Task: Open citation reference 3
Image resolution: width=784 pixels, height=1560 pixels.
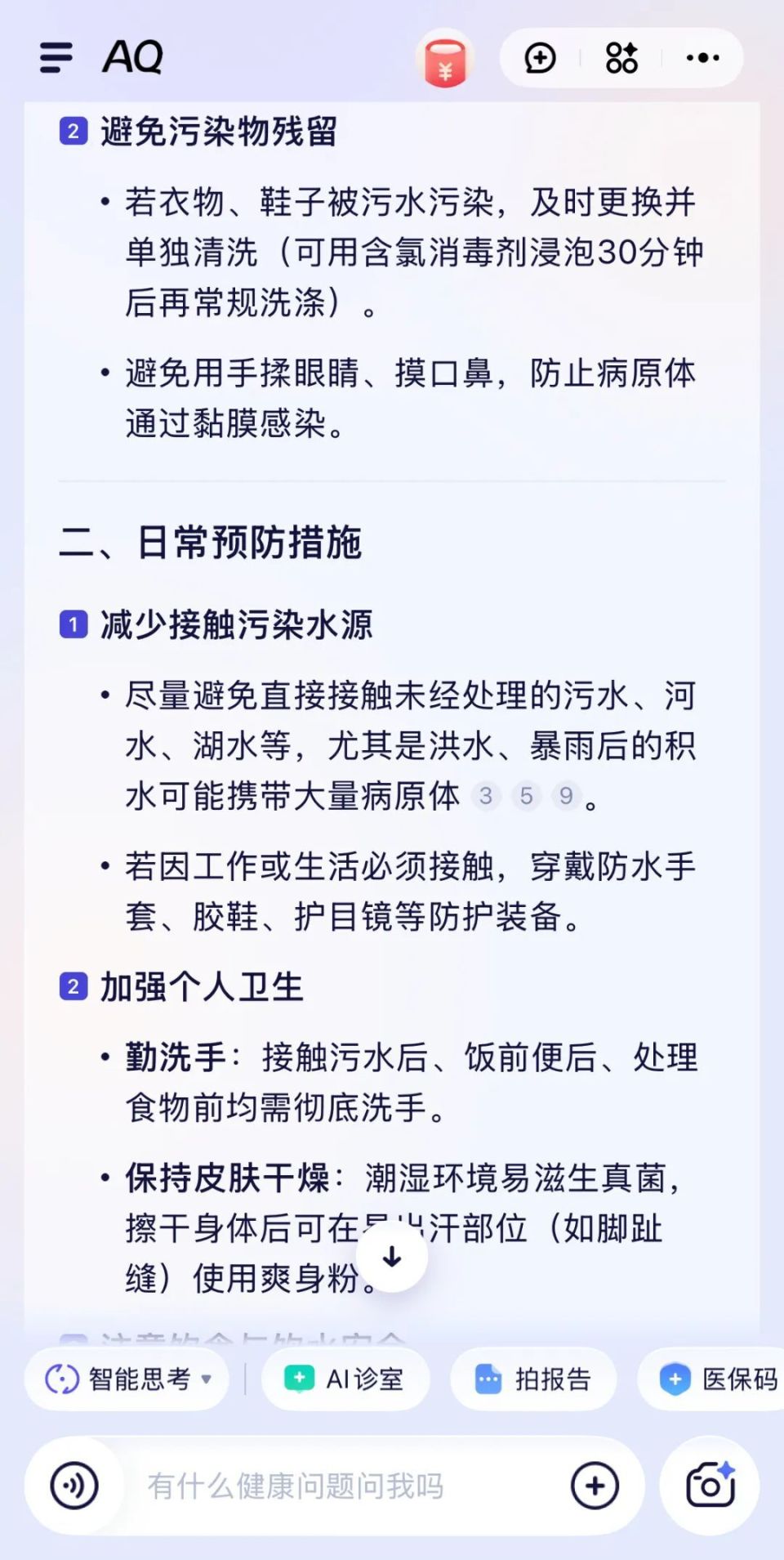Action: [486, 795]
